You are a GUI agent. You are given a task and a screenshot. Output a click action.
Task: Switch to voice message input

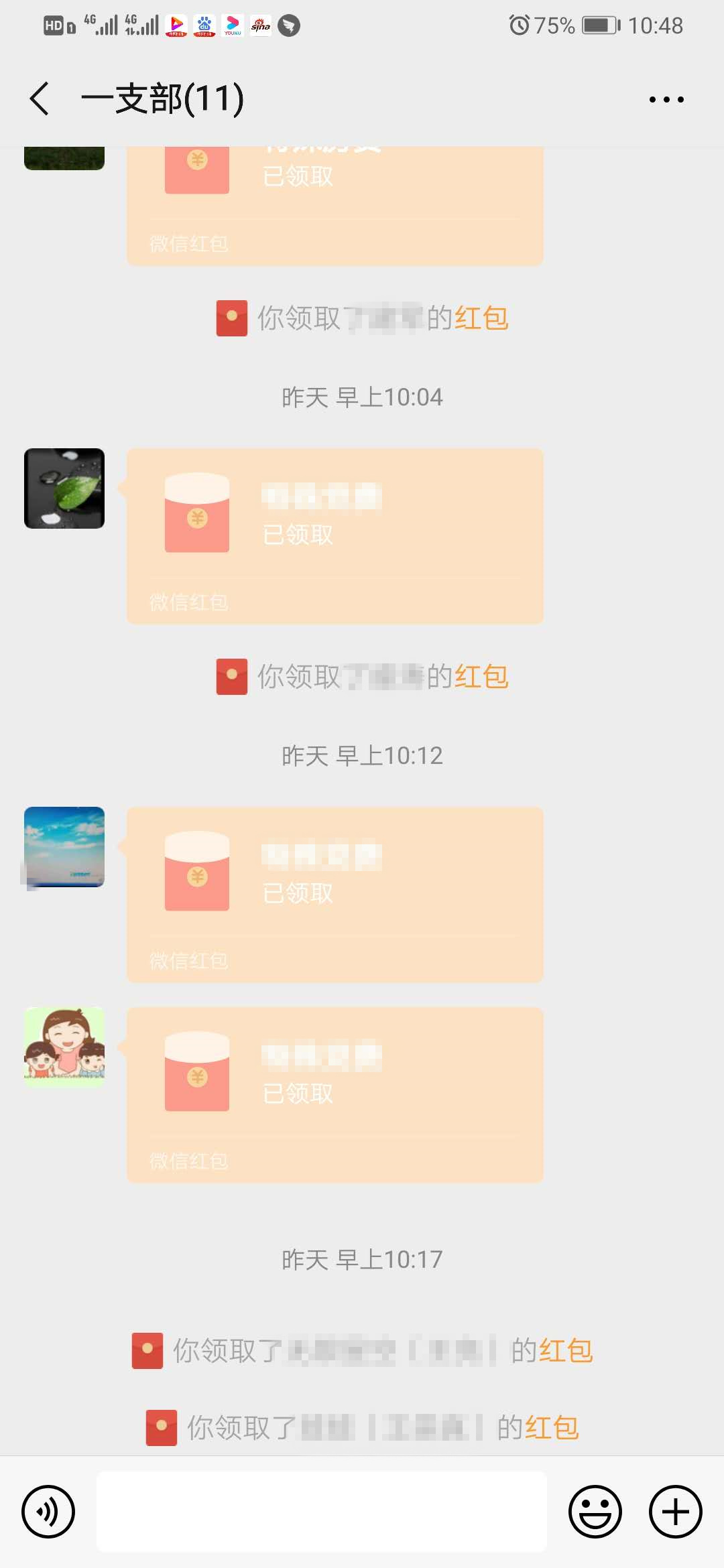click(48, 1512)
